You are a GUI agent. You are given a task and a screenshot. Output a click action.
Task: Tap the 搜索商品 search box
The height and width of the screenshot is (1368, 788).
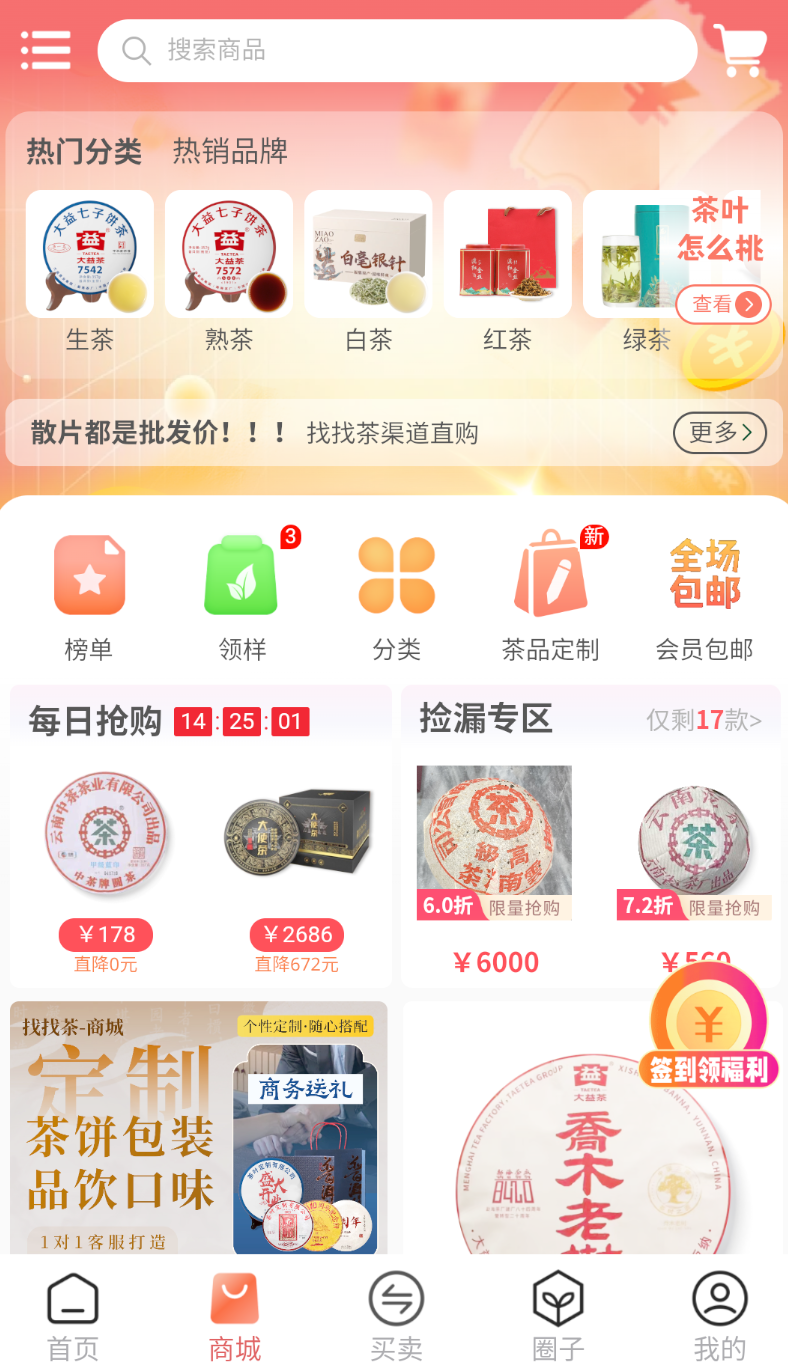[397, 50]
